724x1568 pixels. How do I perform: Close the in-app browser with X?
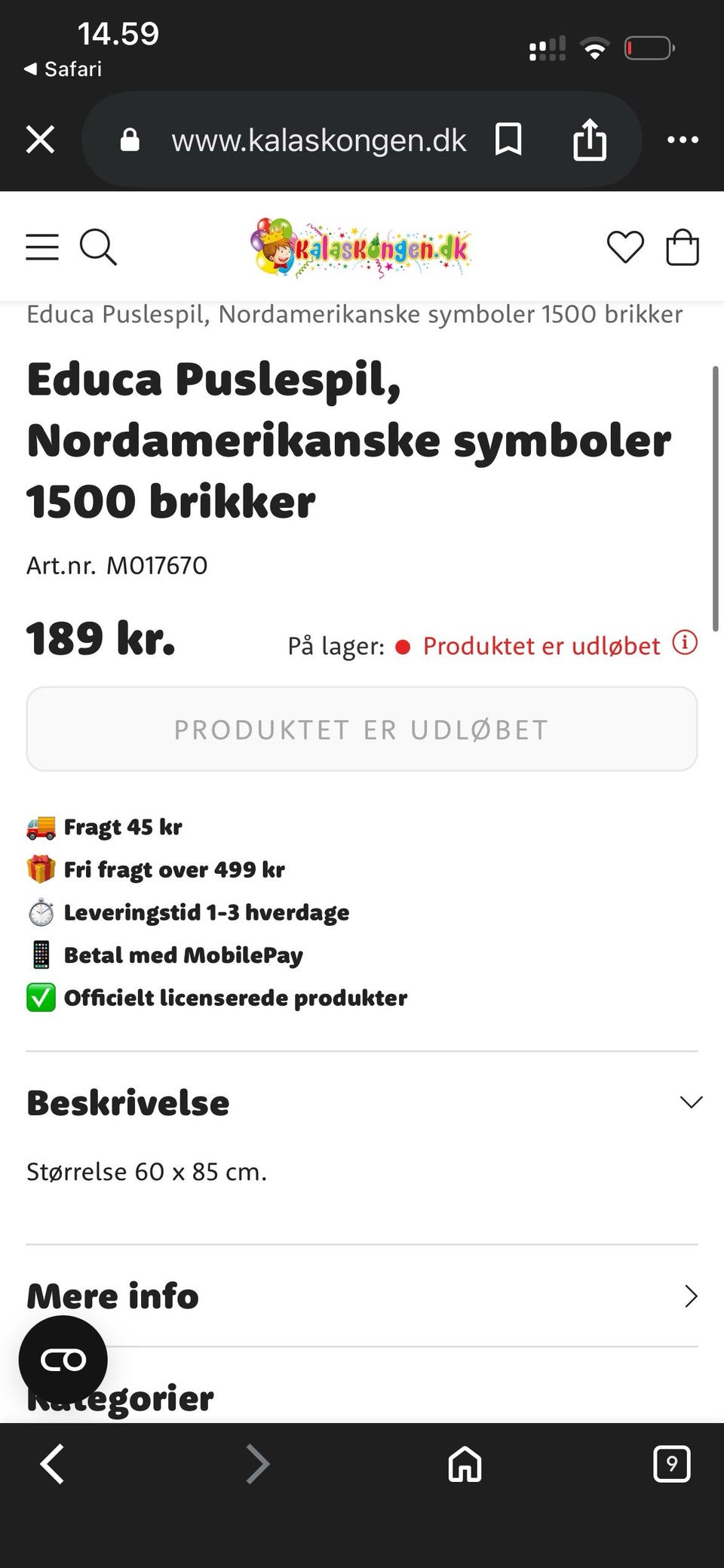40,140
